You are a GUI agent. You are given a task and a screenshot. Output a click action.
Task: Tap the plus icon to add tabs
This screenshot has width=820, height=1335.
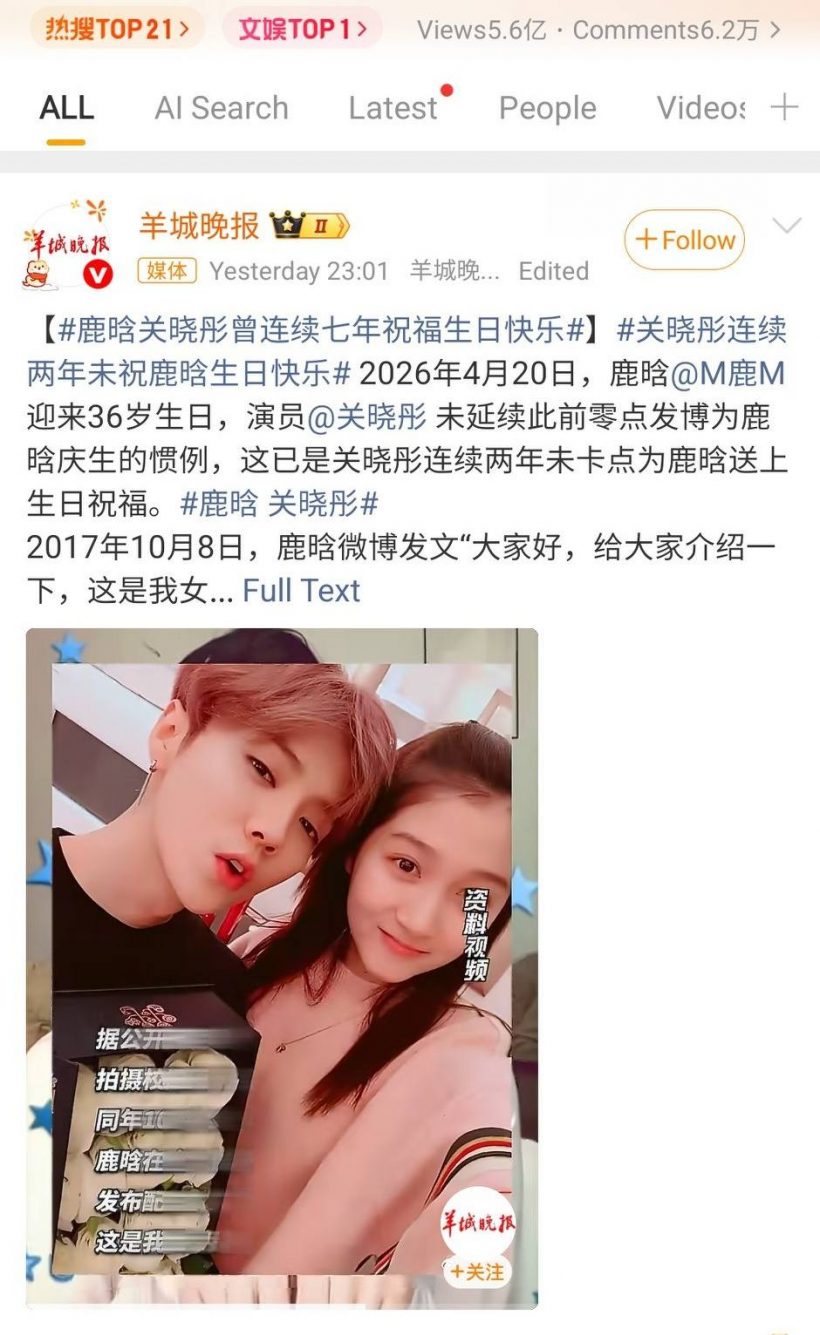[786, 107]
